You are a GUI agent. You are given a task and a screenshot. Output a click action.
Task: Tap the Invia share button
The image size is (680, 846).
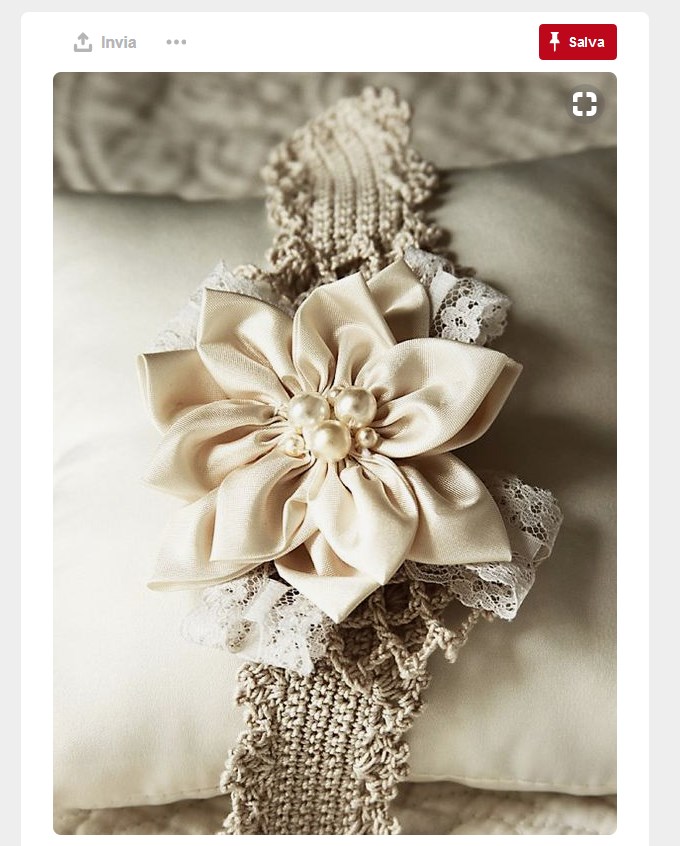[x=105, y=42]
